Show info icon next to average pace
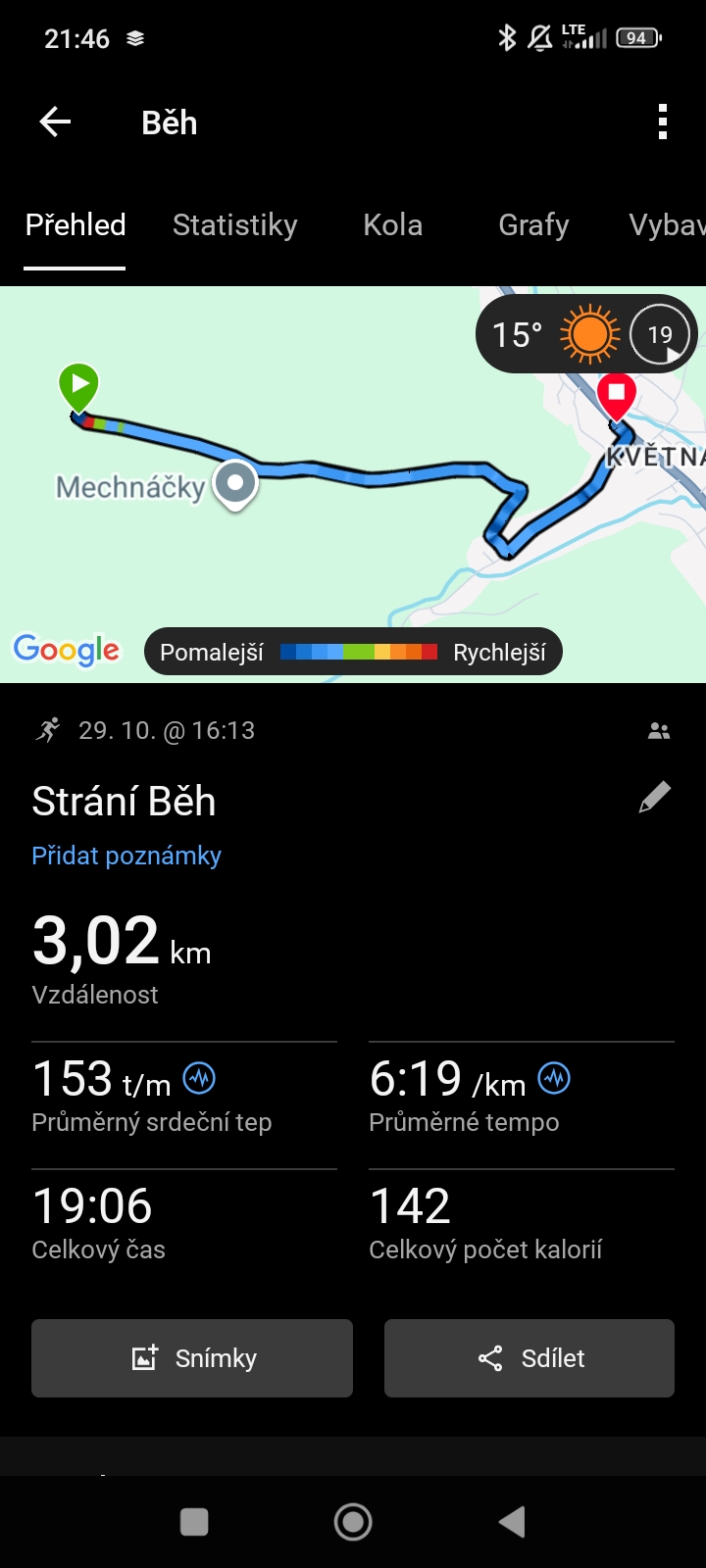This screenshot has height=1568, width=706. 554,1079
